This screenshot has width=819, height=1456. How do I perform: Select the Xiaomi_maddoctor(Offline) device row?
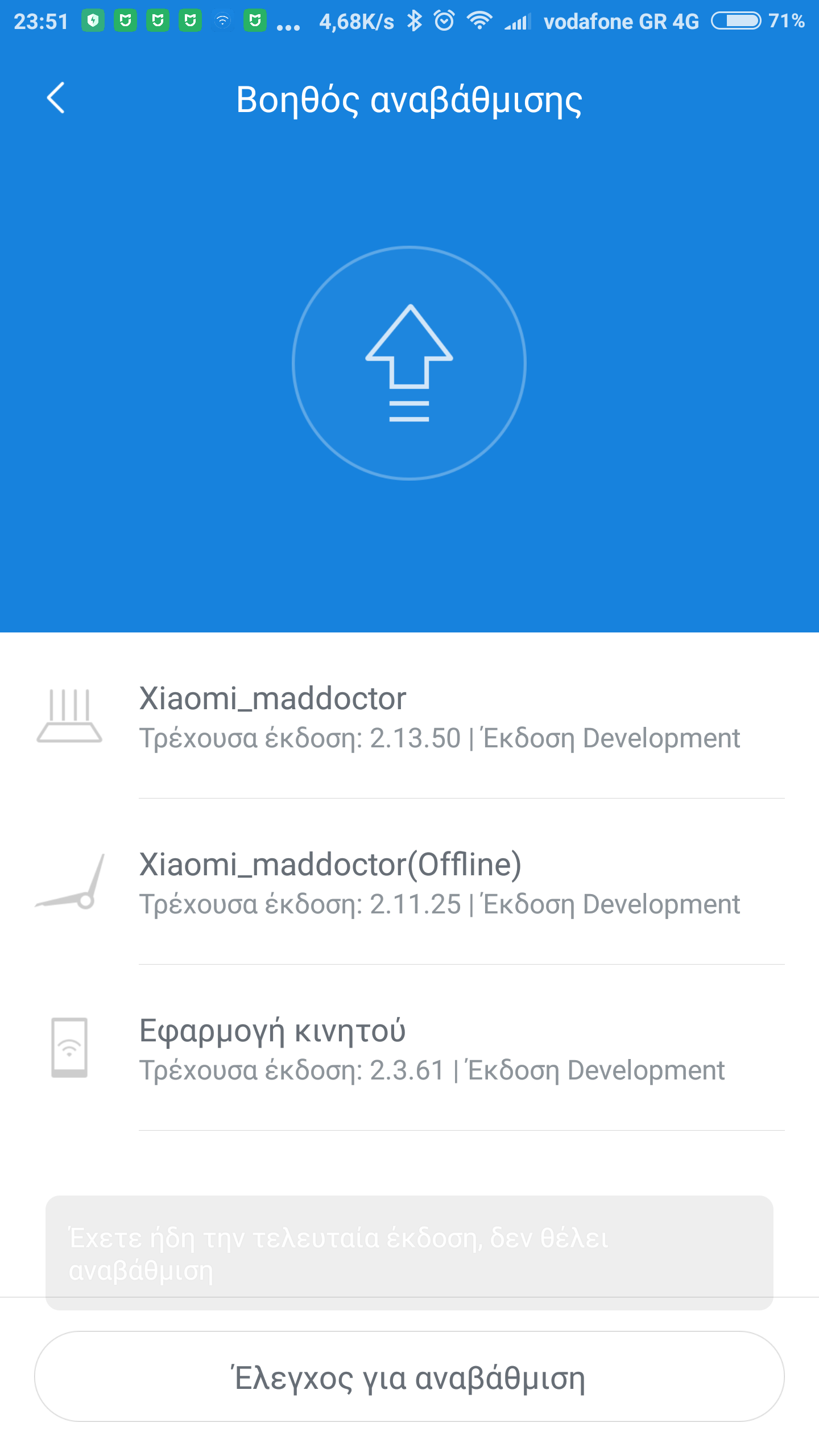coord(409,883)
